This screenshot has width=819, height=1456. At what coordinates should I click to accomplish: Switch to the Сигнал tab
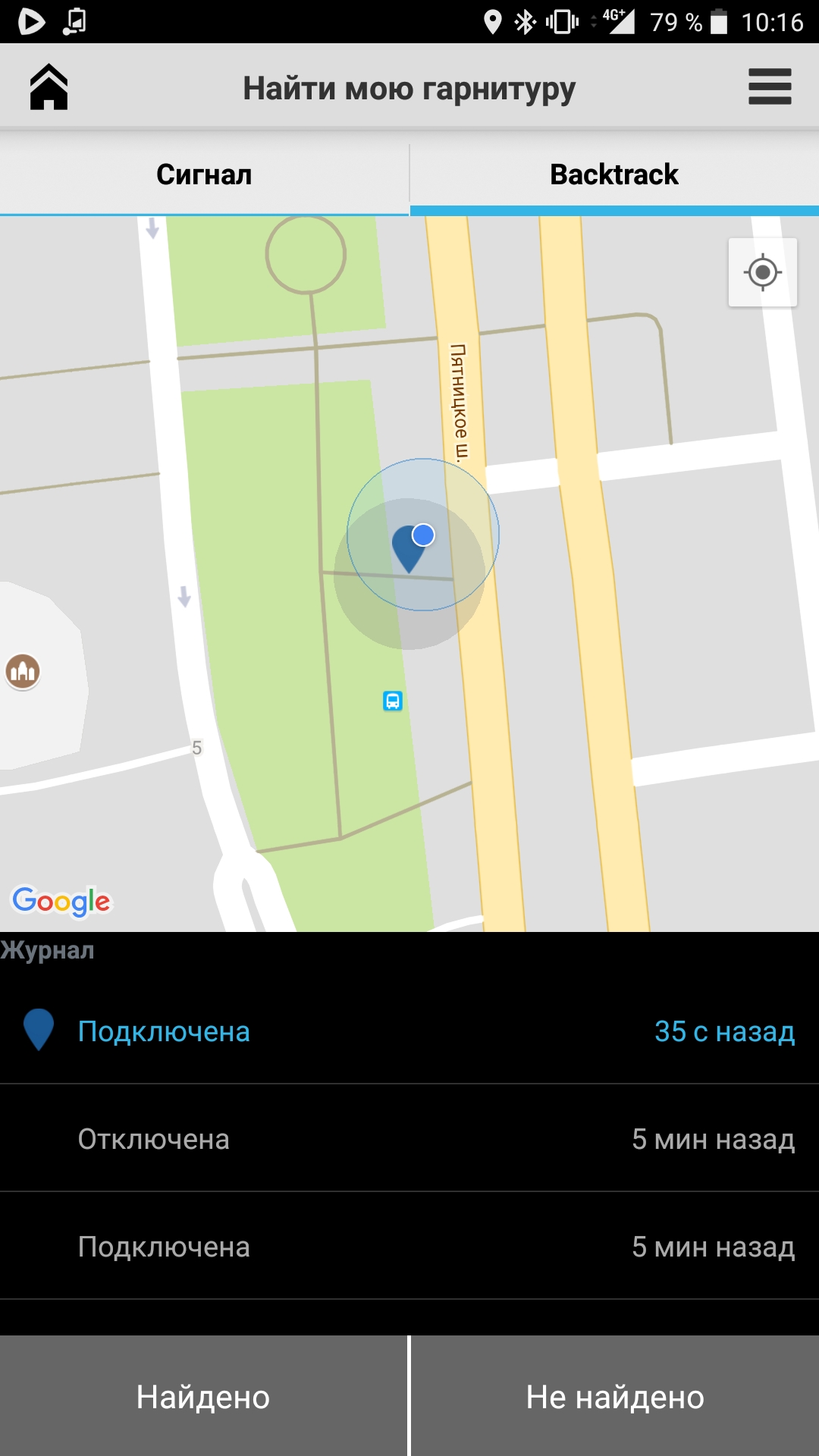204,174
